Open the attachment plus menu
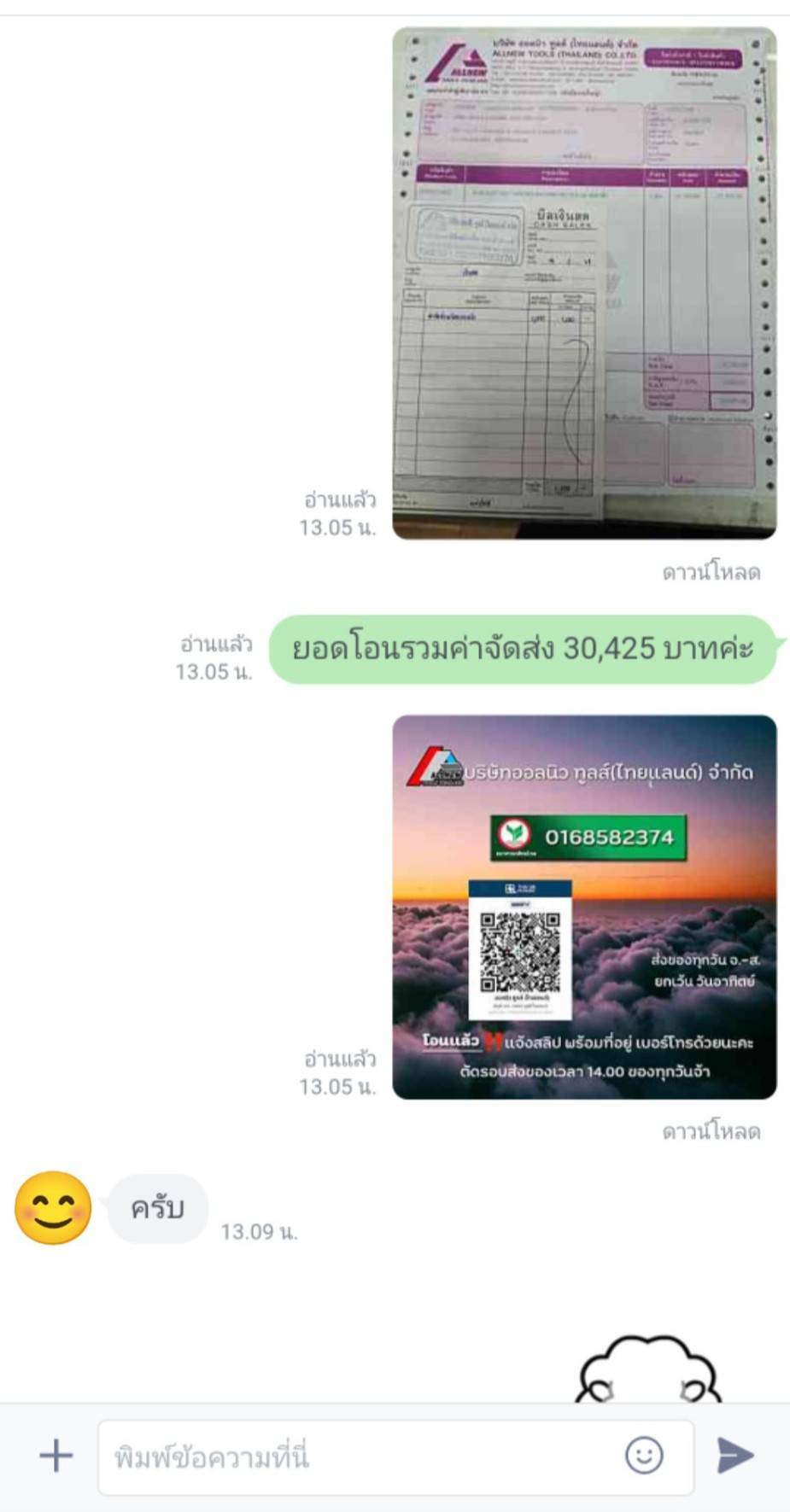The height and width of the screenshot is (1512, 790). 56,1456
